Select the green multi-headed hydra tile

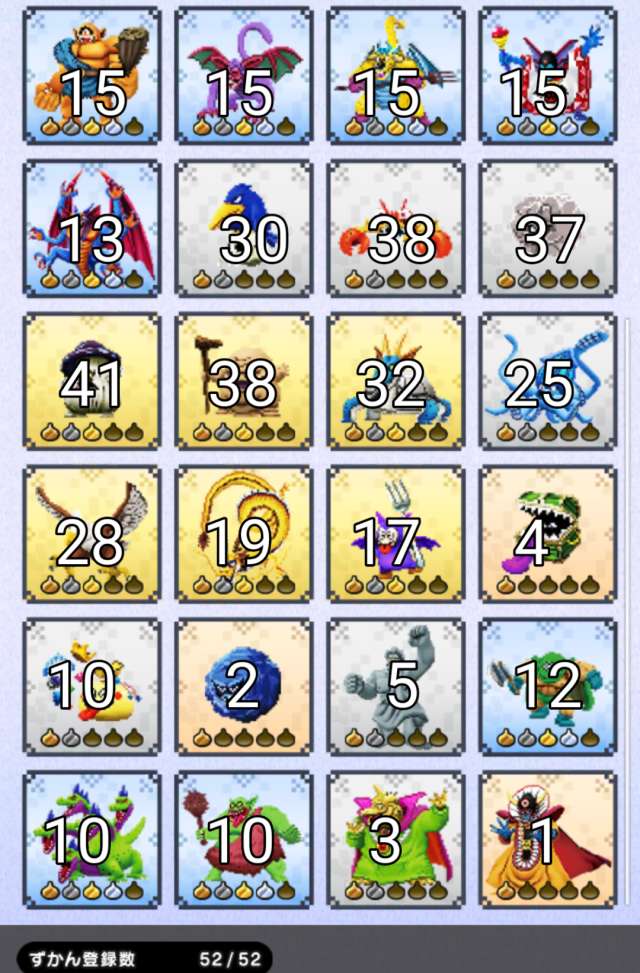click(91, 838)
